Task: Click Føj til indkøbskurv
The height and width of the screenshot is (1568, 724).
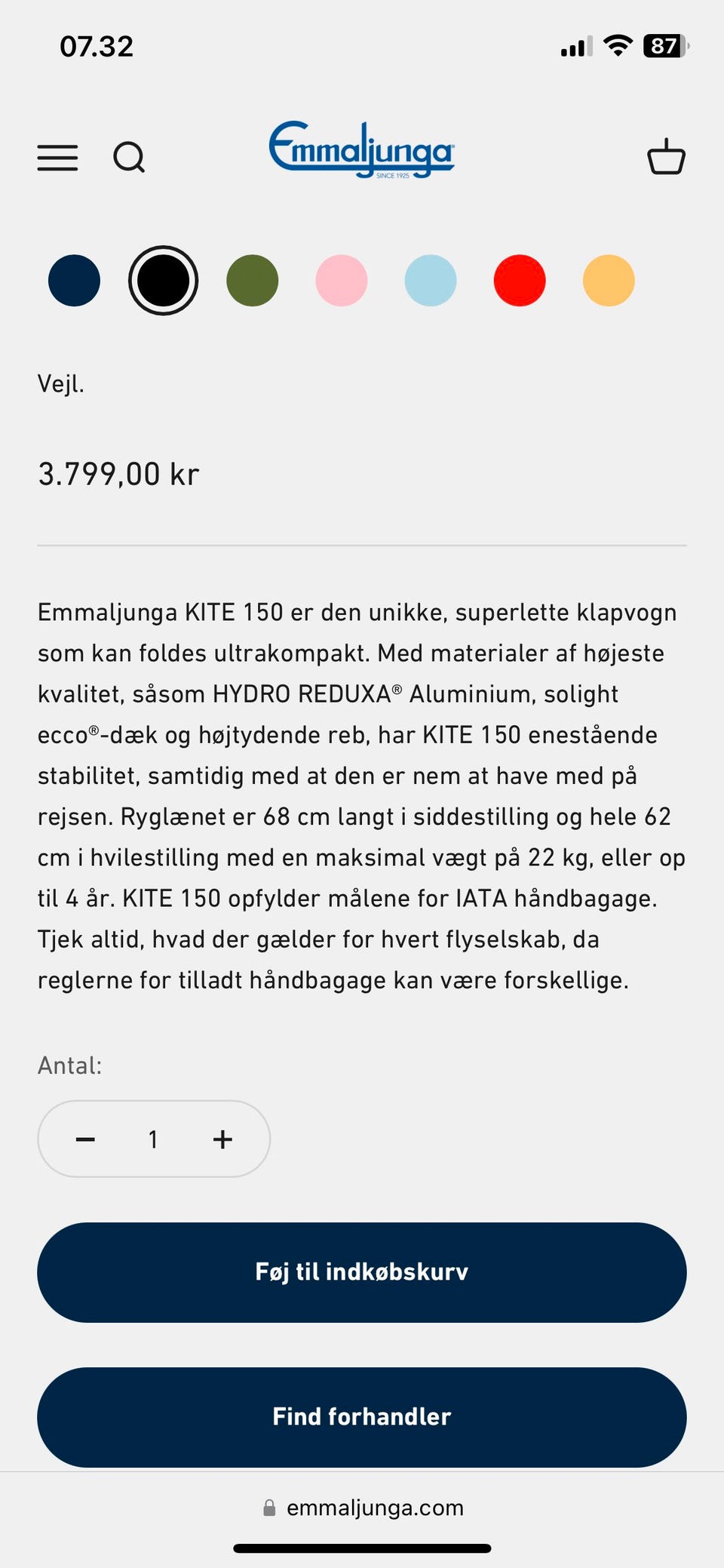Action: [362, 1272]
